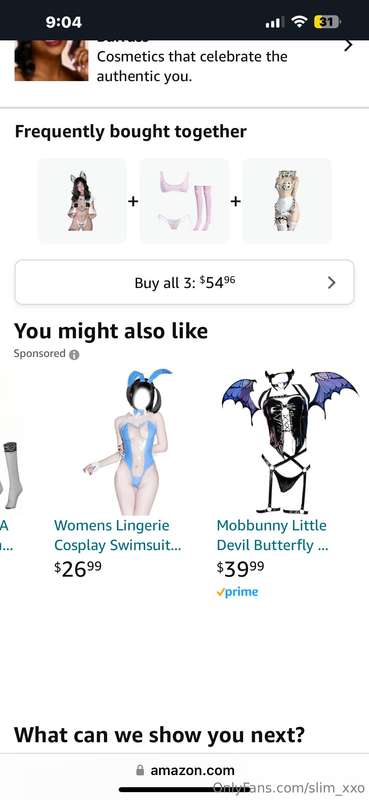The height and width of the screenshot is (800, 369).
Task: Open Womens Lingerie Cosplay Swimsuit link
Action: point(117,535)
